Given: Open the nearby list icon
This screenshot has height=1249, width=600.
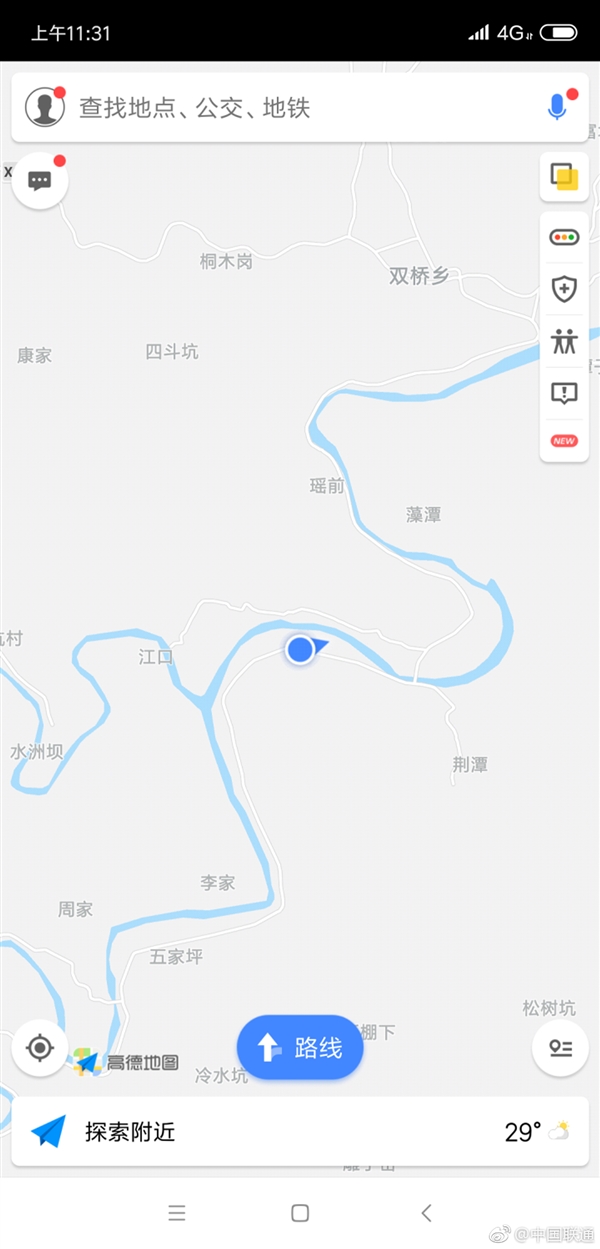Looking at the screenshot, I should point(560,1048).
